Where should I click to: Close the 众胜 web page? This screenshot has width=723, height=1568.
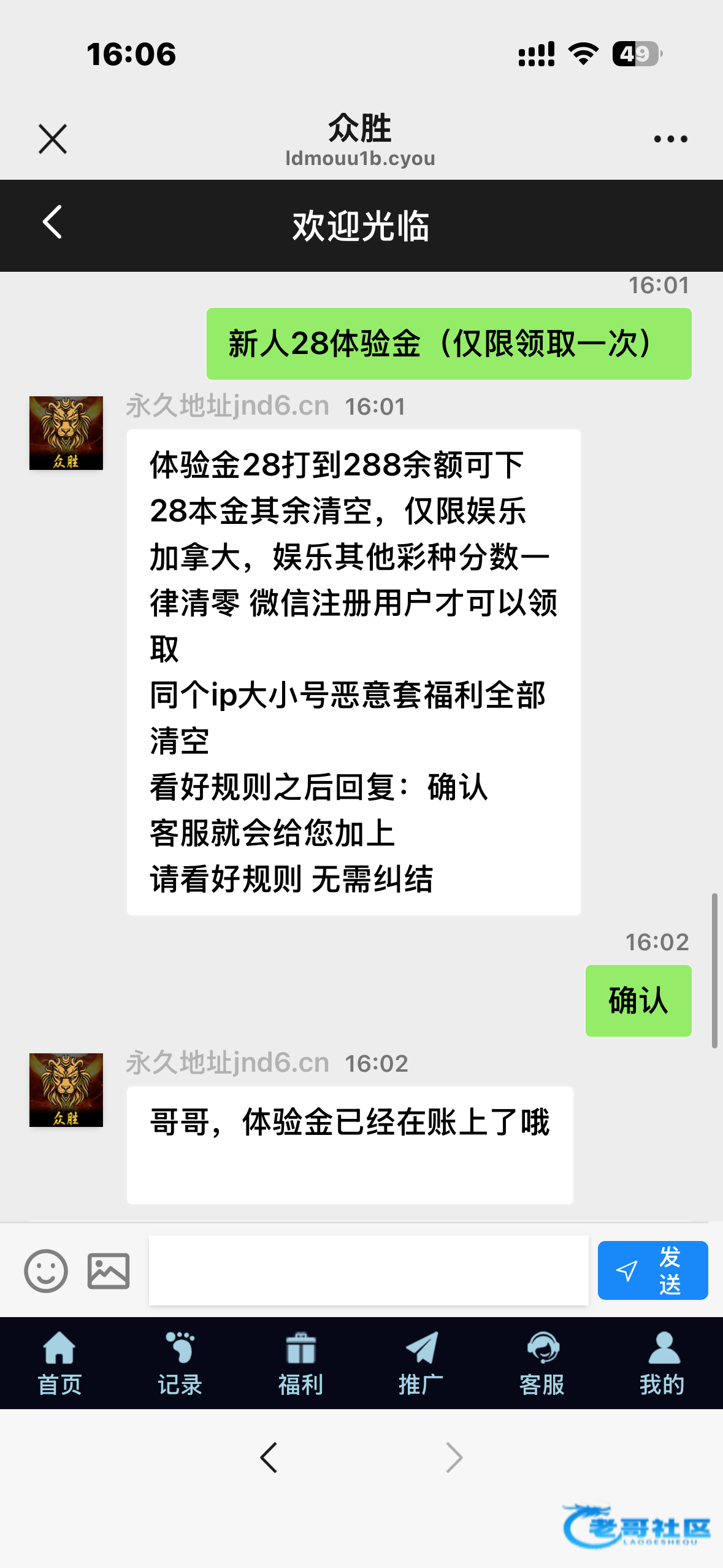click(53, 139)
